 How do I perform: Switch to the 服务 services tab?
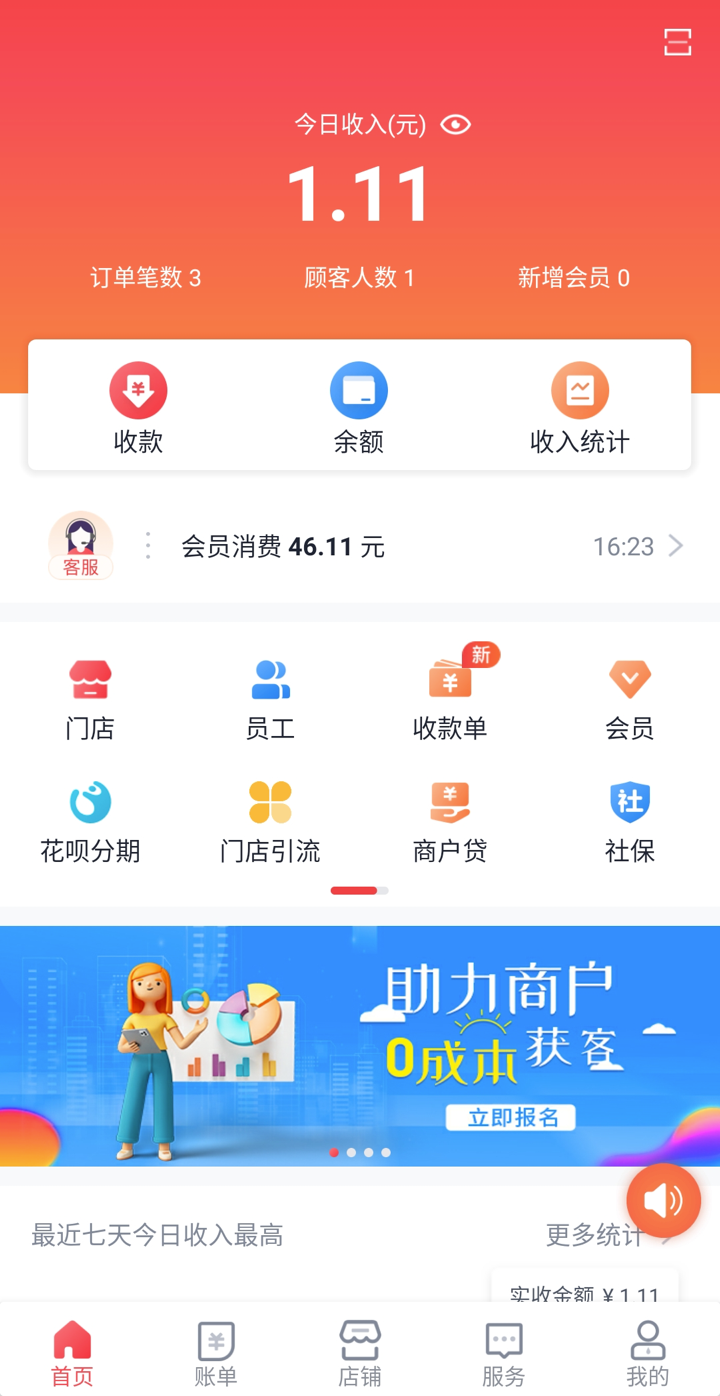503,1350
